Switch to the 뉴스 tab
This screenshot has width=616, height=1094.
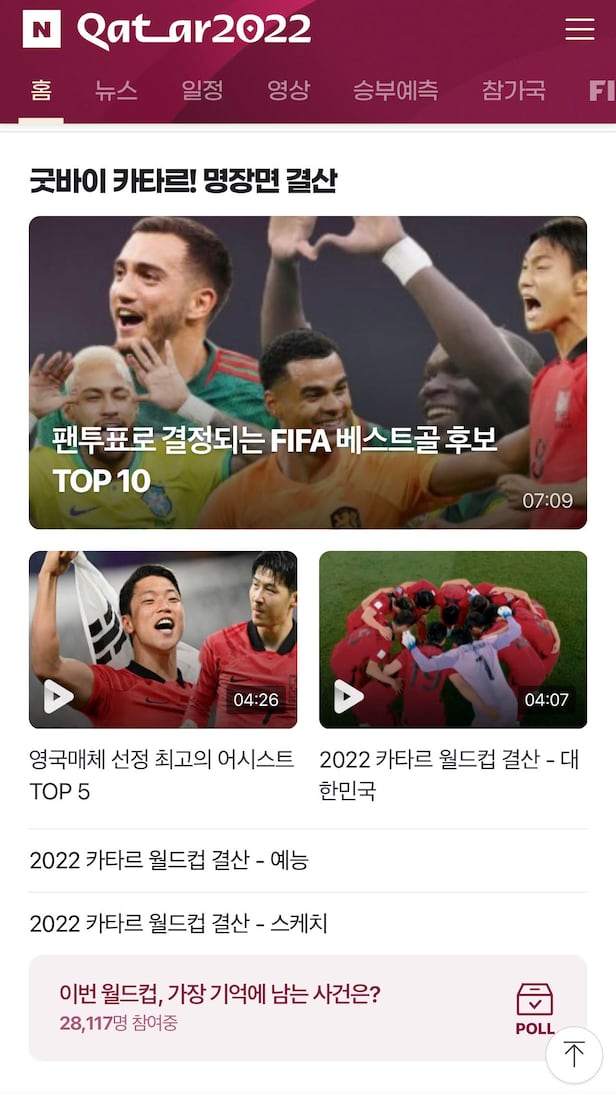point(116,91)
